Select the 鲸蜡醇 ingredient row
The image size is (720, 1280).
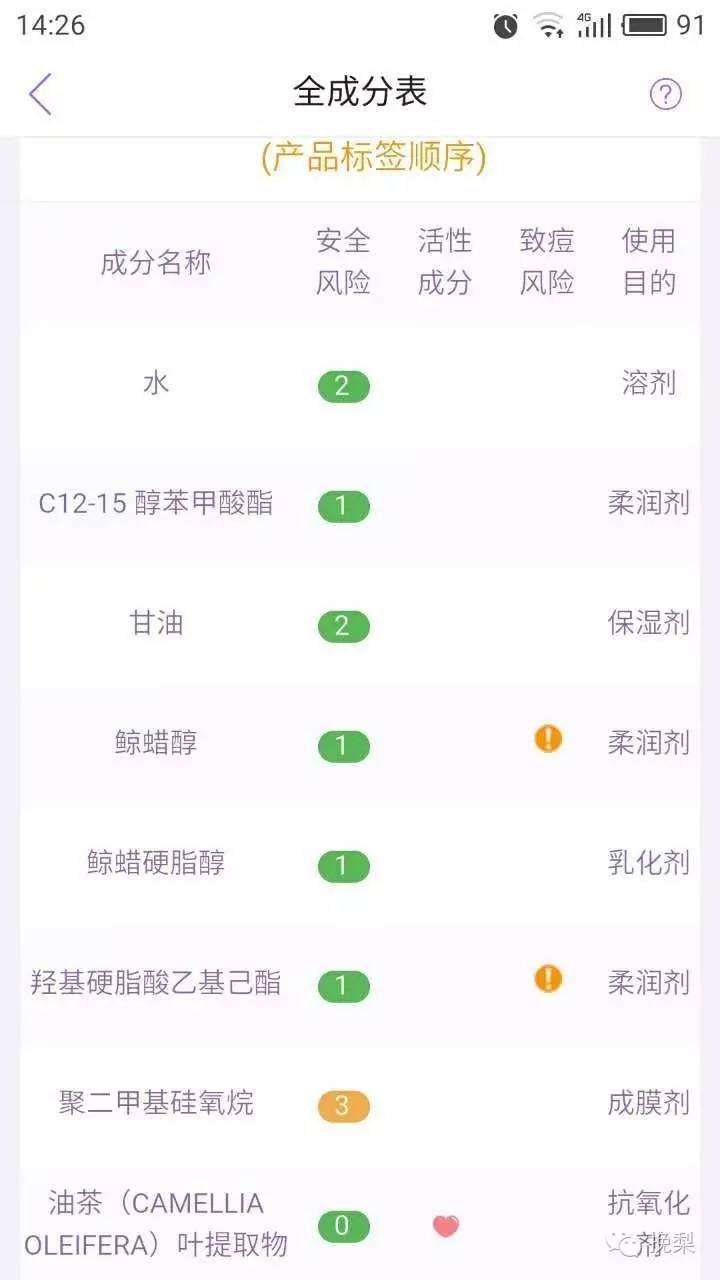click(x=360, y=744)
